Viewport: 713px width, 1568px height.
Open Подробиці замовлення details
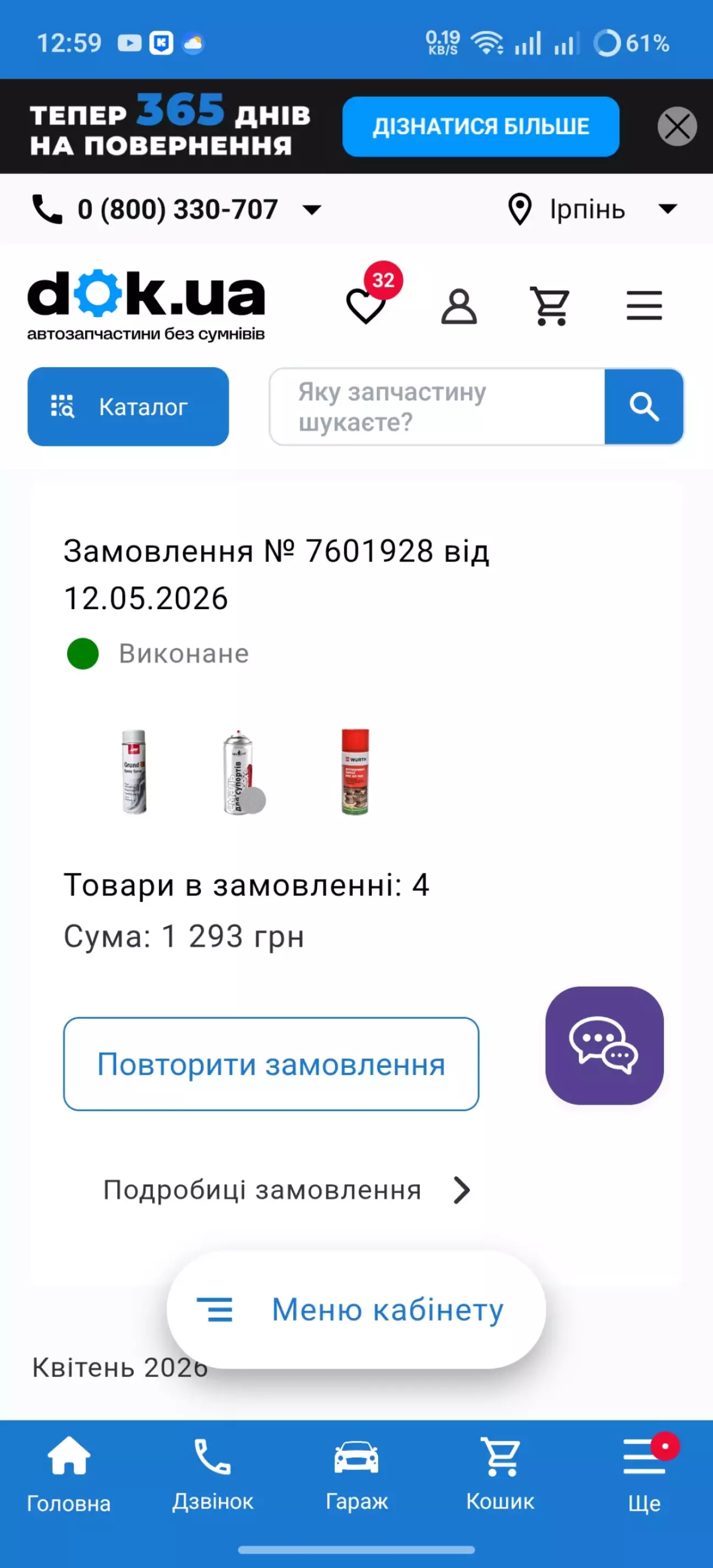click(x=287, y=1190)
